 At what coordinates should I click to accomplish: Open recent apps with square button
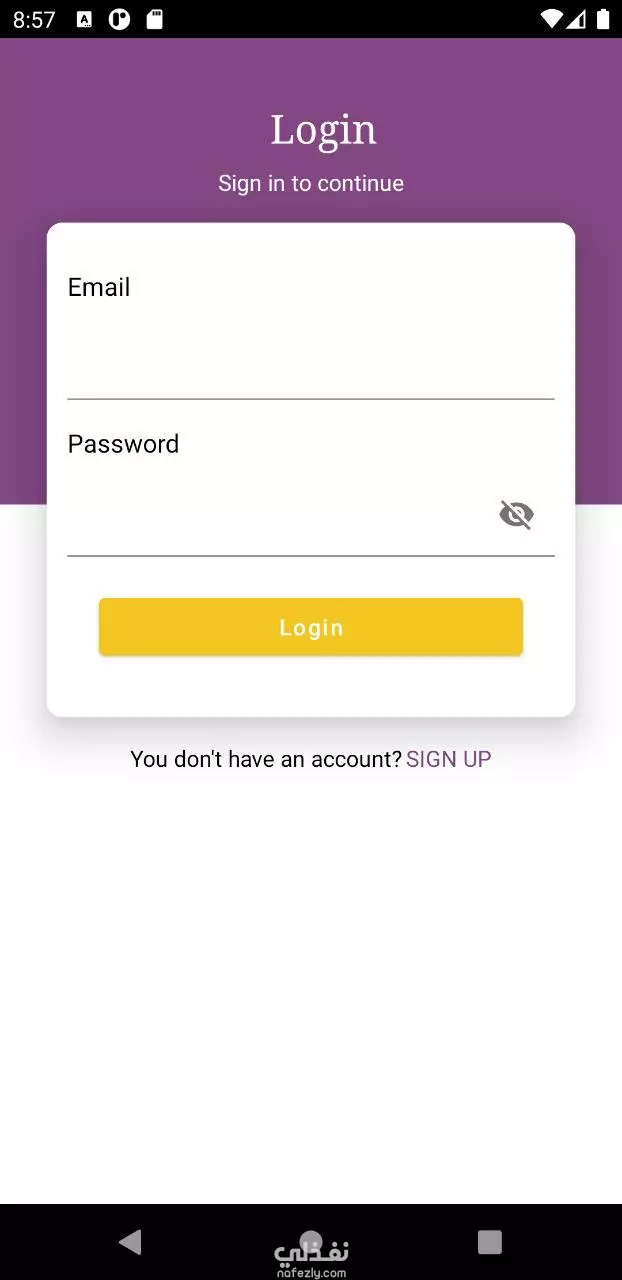(490, 1242)
